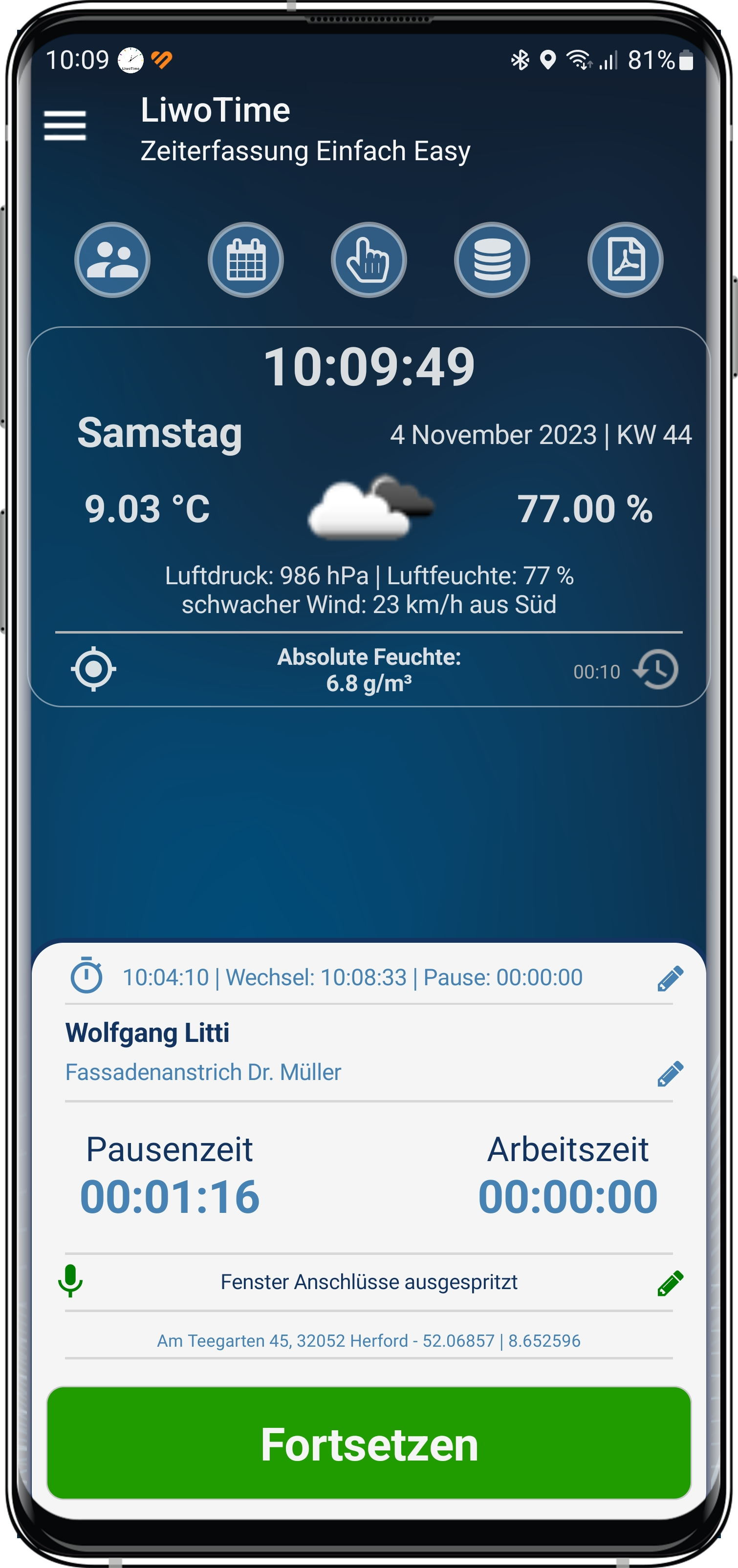This screenshot has height=1568, width=738.
Task: Tap the history clock icon next to 00:10
Action: (656, 670)
